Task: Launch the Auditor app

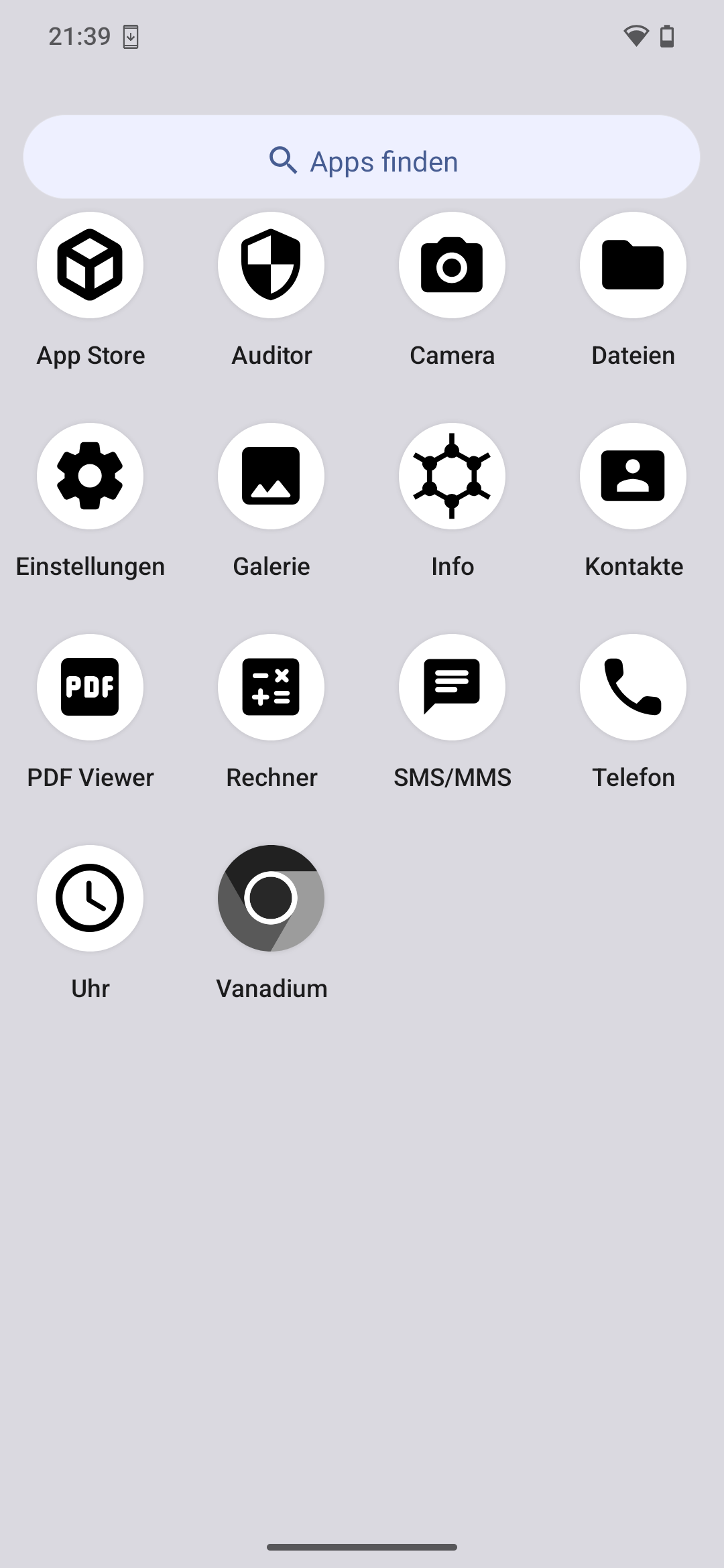Action: coord(271,265)
